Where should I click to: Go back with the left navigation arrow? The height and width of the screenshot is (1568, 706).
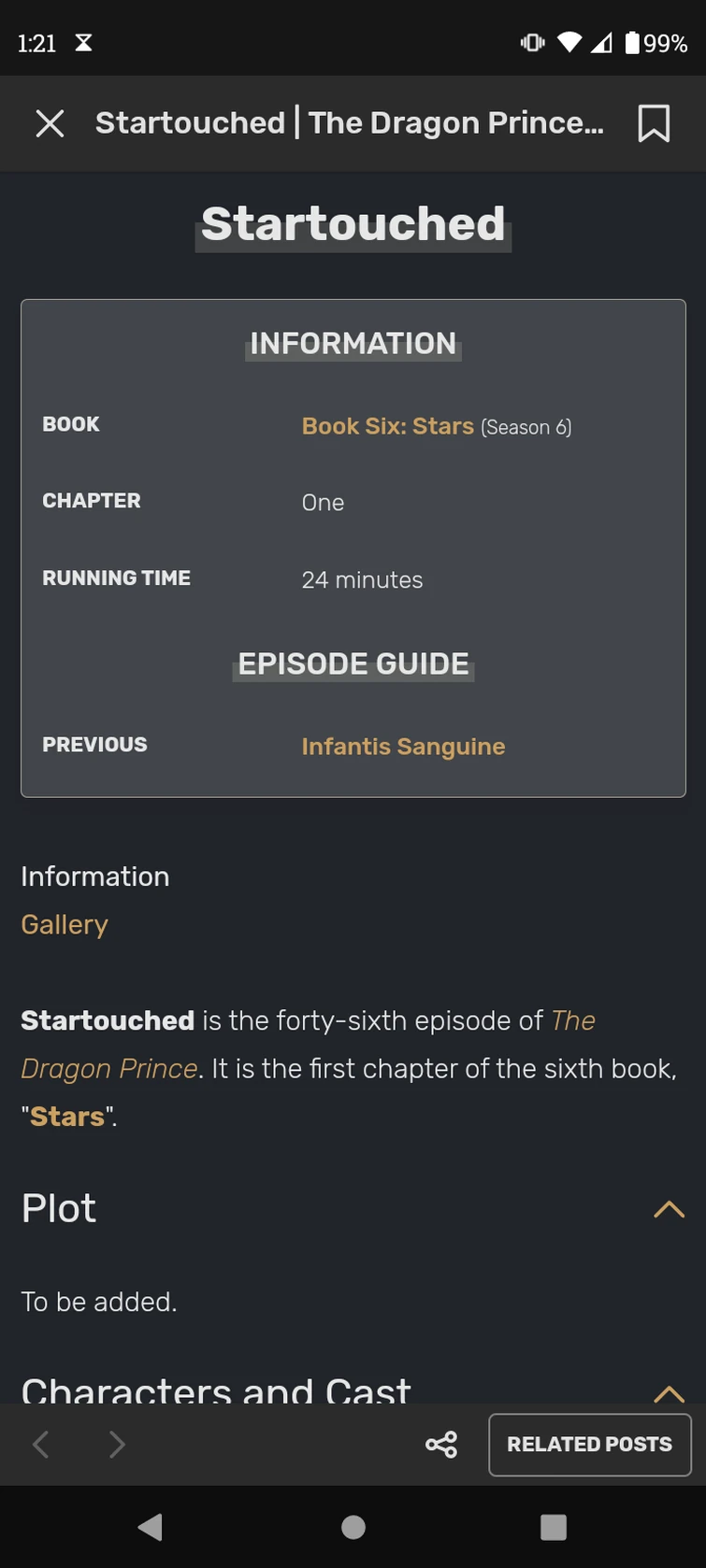(x=39, y=1444)
